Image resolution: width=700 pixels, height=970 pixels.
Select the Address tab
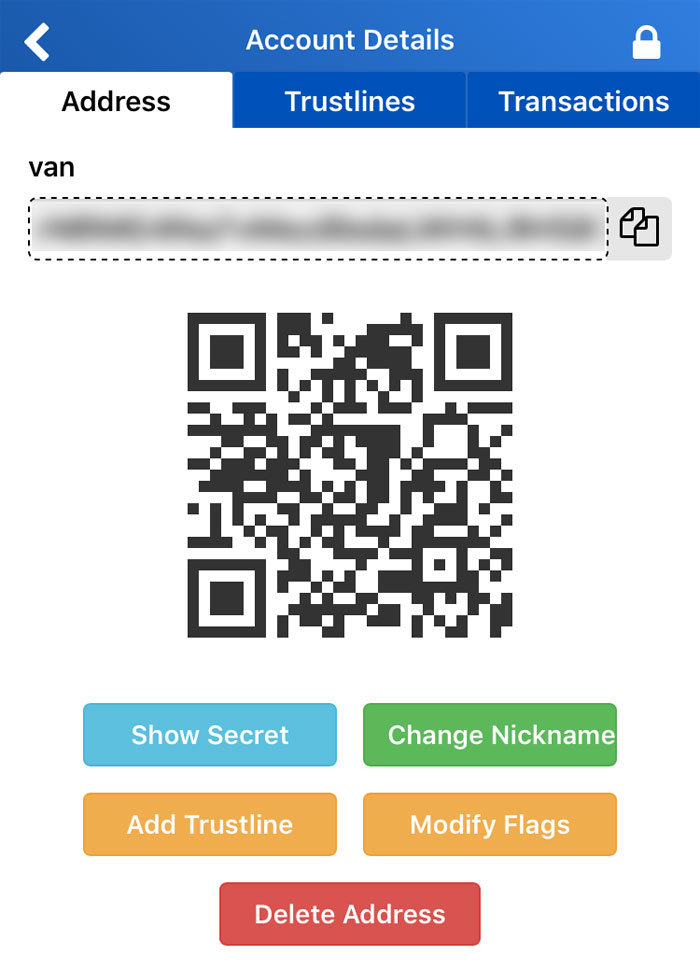point(116,101)
